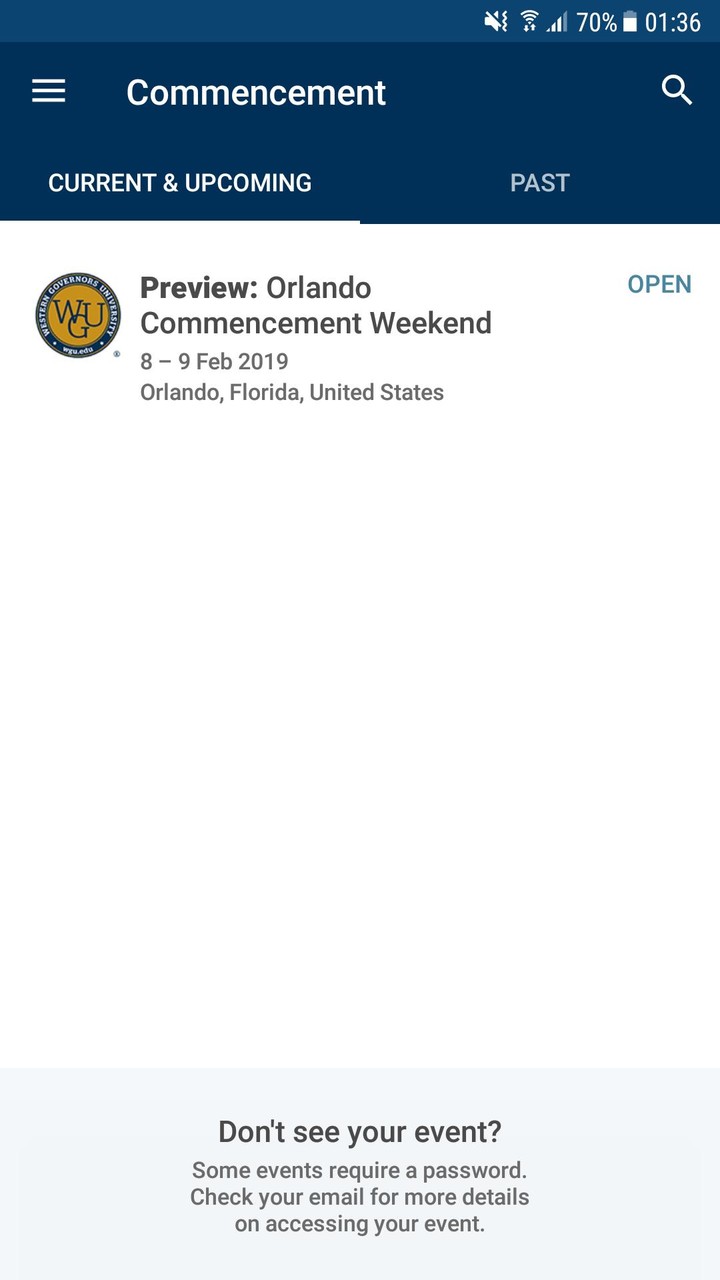Select the CURRENT & UPCOMING tab
Image resolution: width=720 pixels, height=1280 pixels.
pyautogui.click(x=180, y=182)
